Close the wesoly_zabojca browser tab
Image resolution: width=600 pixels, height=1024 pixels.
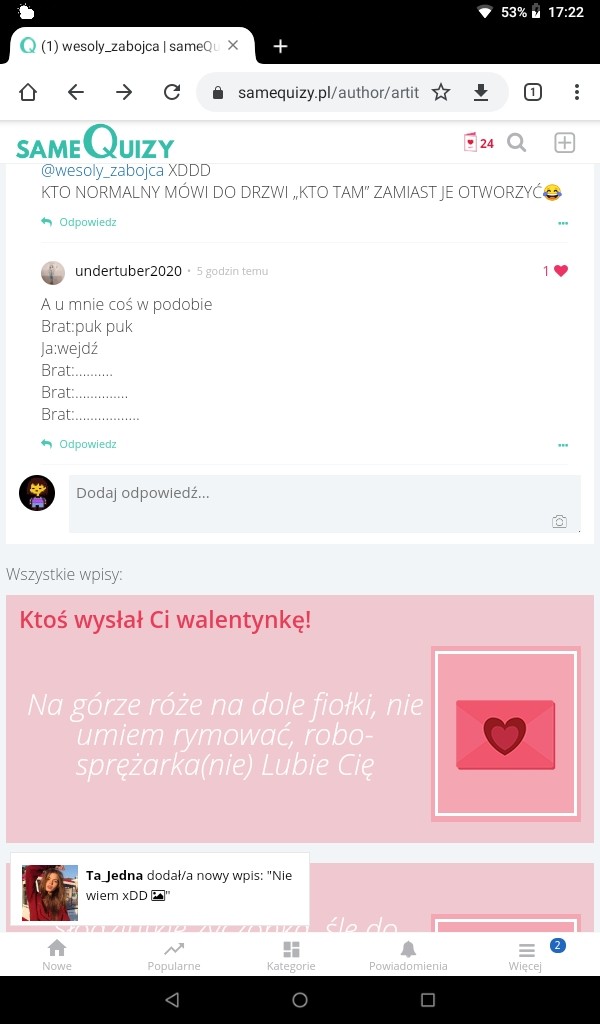point(233,46)
